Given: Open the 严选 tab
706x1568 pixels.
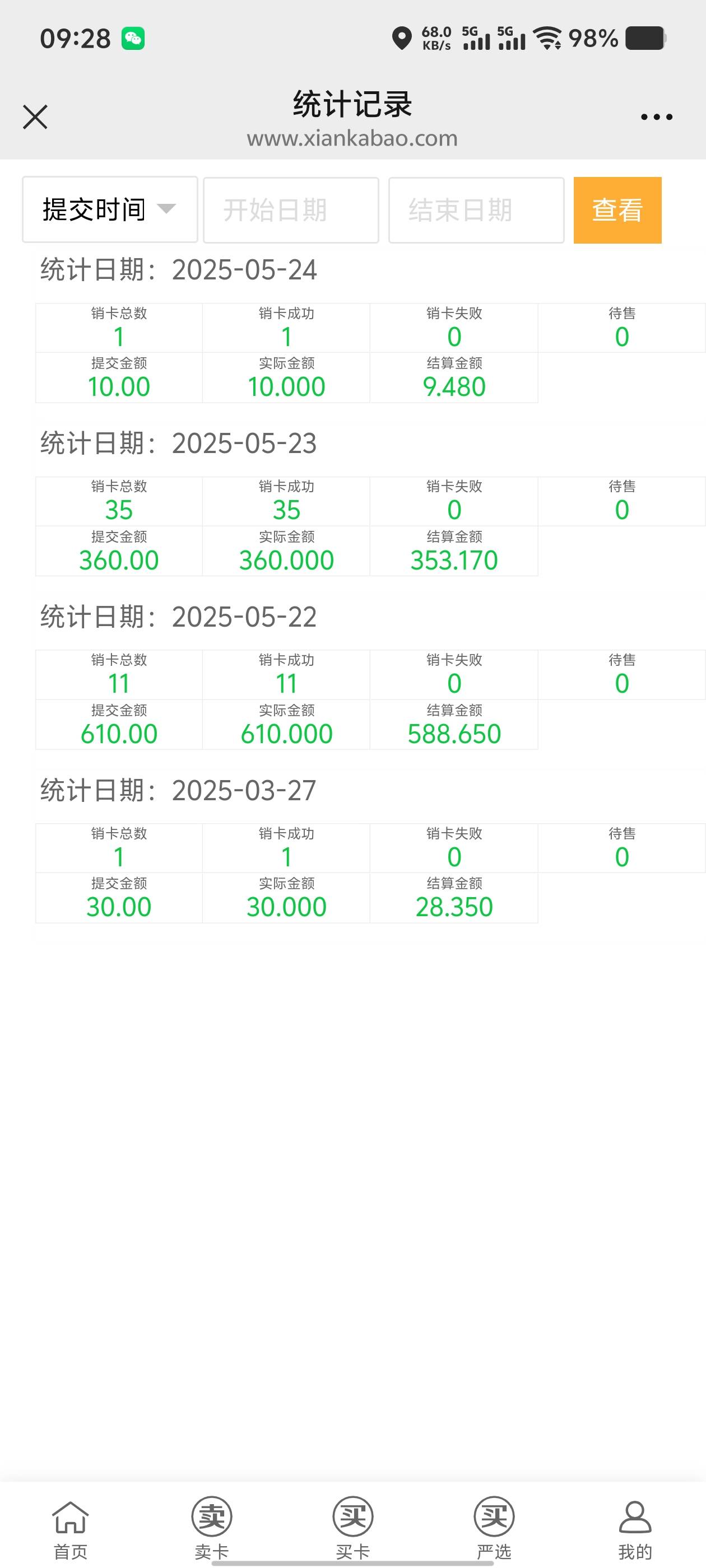Looking at the screenshot, I should click(494, 1529).
